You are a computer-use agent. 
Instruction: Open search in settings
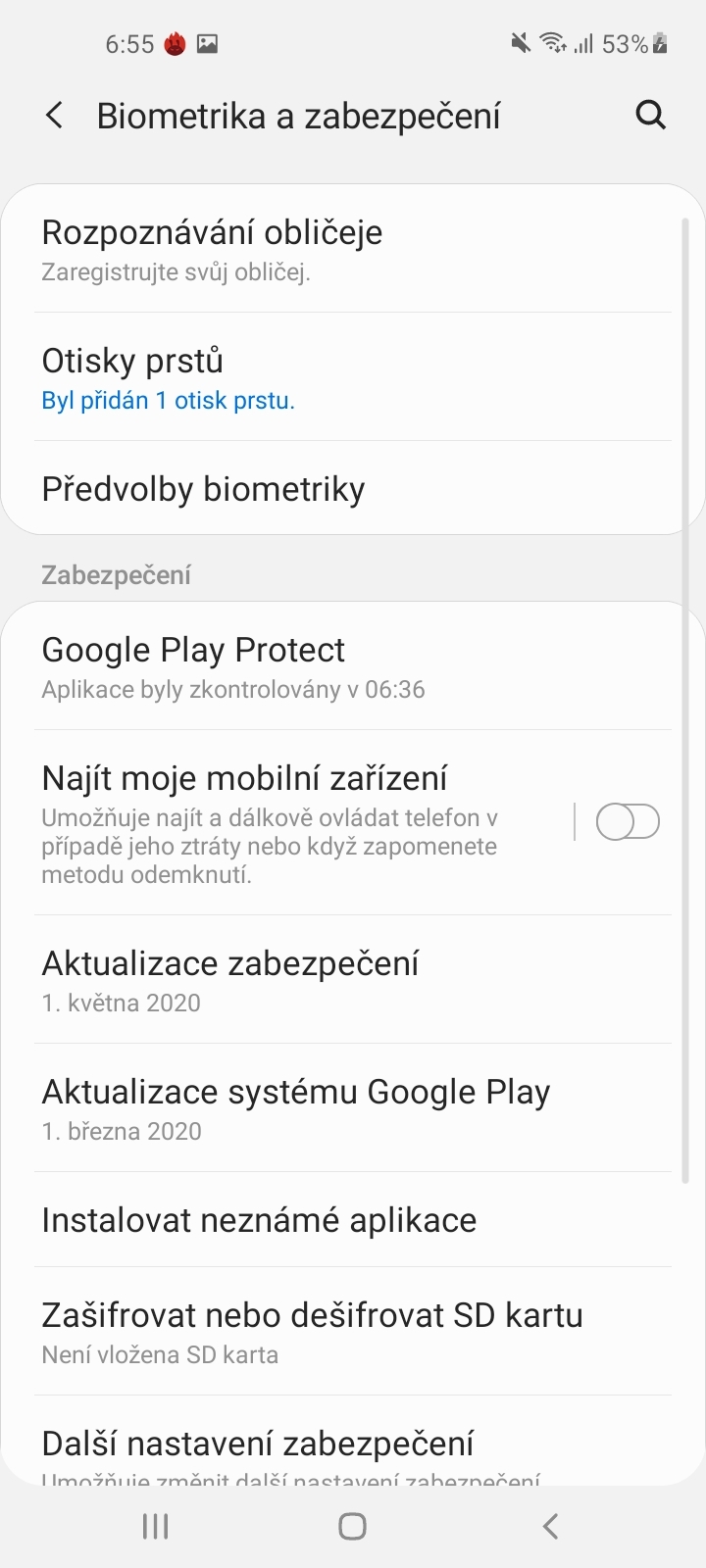650,115
